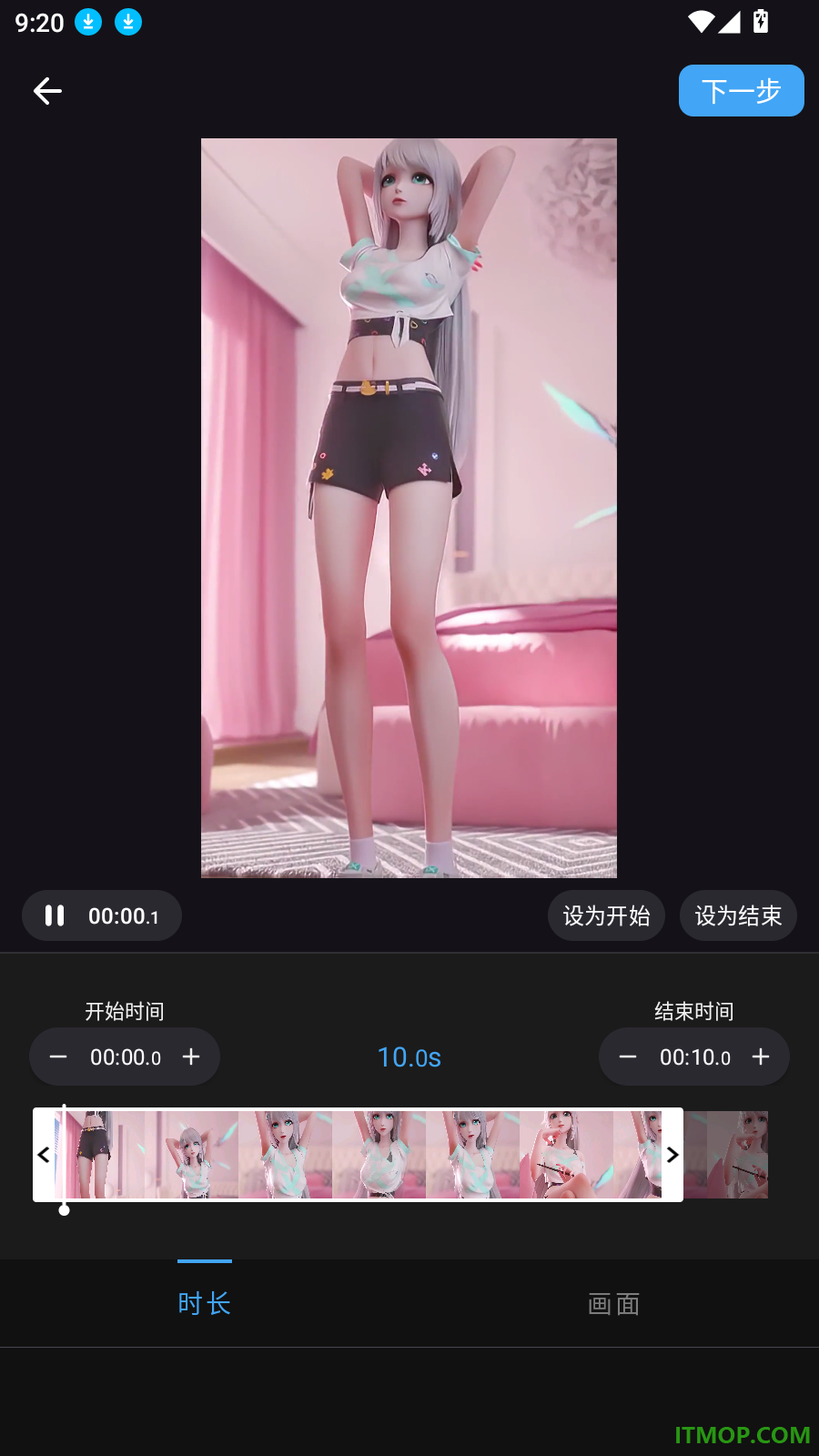Image resolution: width=819 pixels, height=1456 pixels.
Task: Increase the 开始时间 with plus
Action: tap(191, 1057)
